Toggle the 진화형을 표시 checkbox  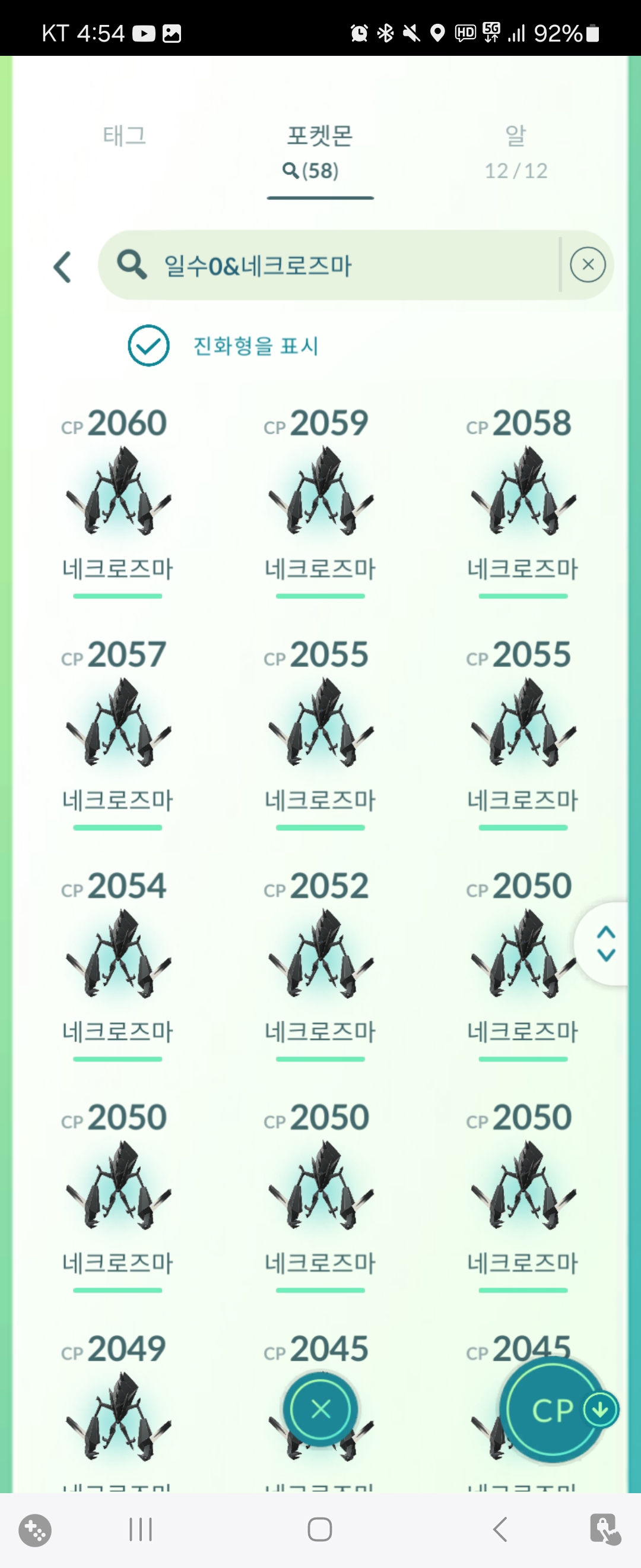pyautogui.click(x=148, y=346)
